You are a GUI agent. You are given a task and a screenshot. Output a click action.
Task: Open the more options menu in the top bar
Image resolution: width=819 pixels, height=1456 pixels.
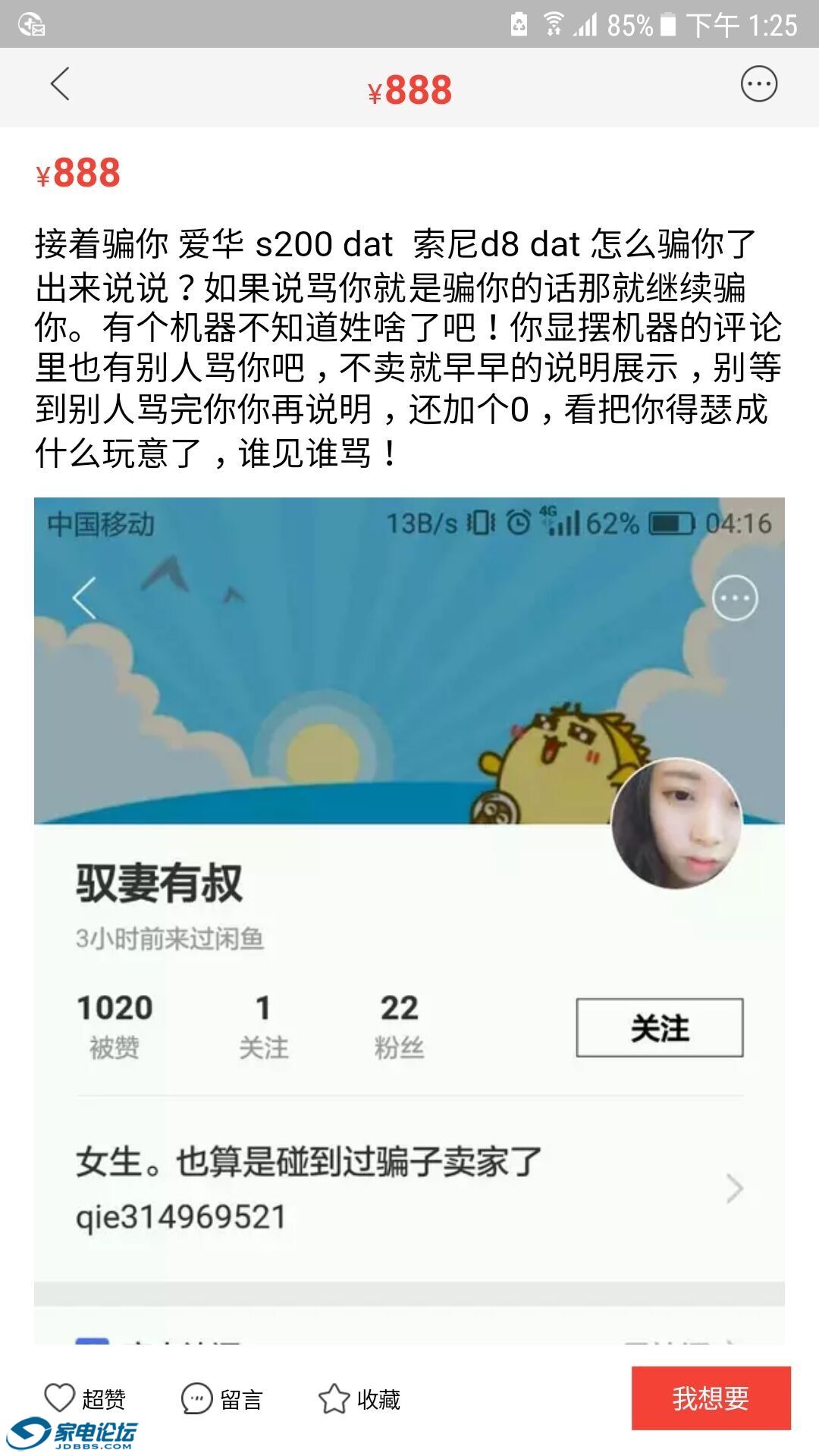758,84
